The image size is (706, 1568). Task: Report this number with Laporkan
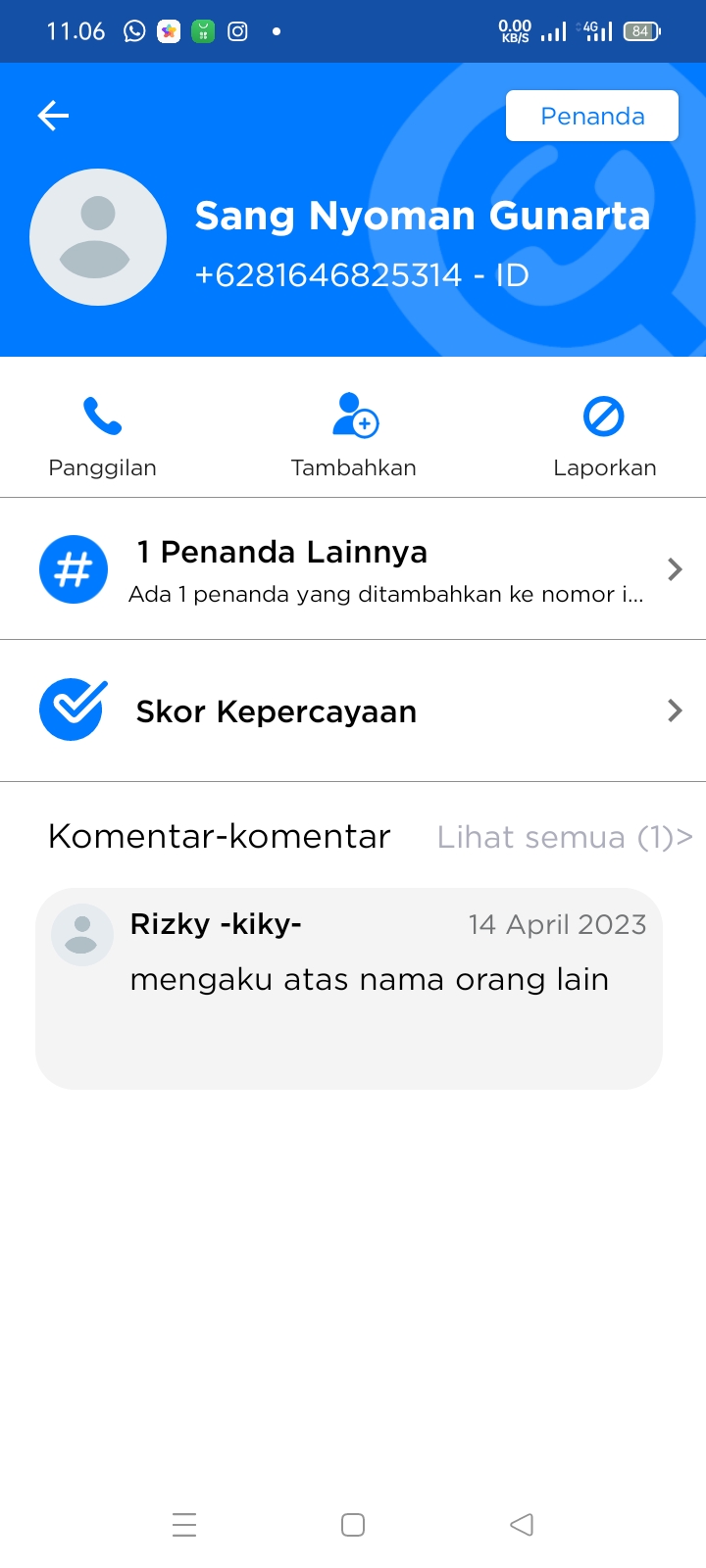[x=604, y=436]
